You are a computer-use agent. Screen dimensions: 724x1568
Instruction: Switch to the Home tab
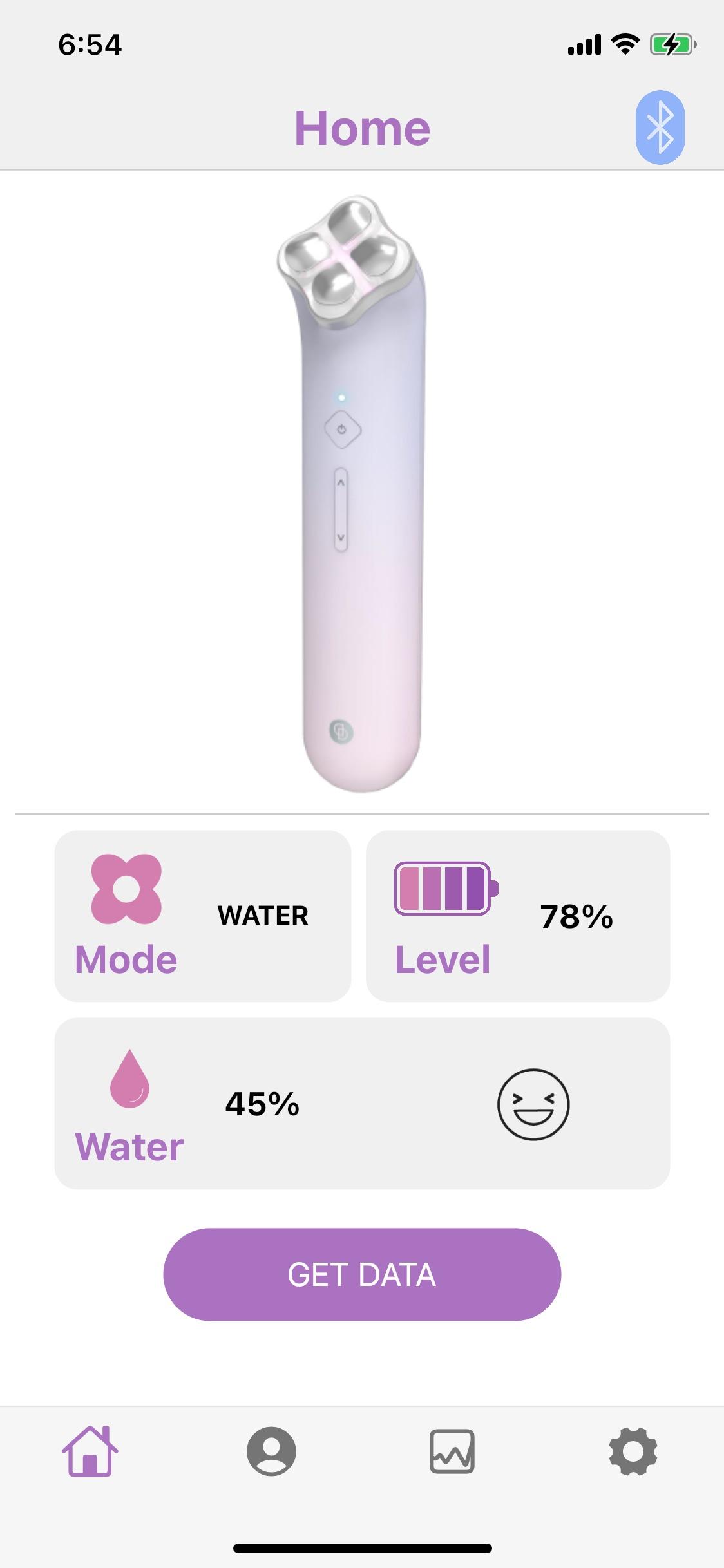coord(90,1451)
